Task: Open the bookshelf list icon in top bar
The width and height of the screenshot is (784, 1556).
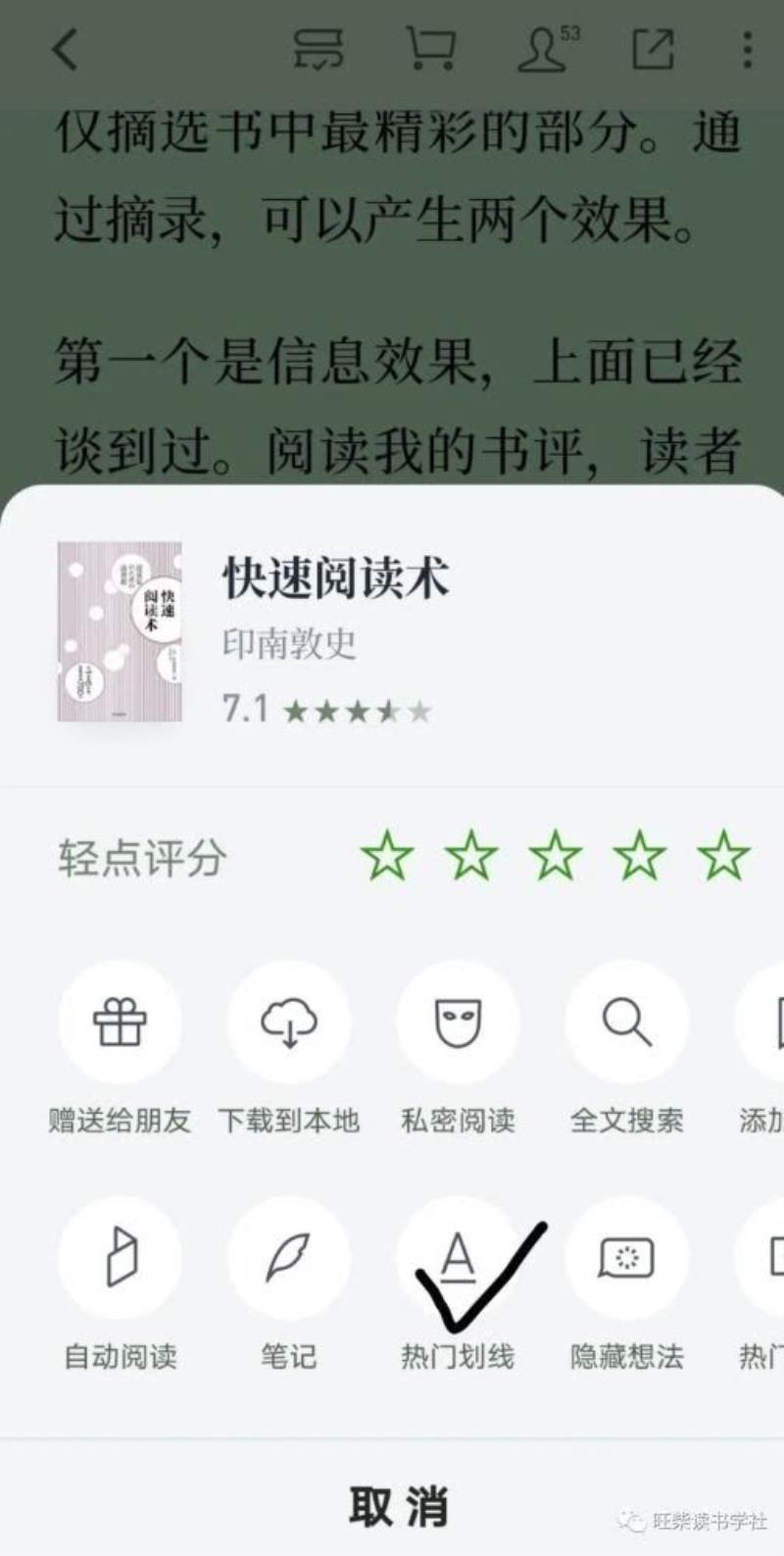Action: pos(318,48)
